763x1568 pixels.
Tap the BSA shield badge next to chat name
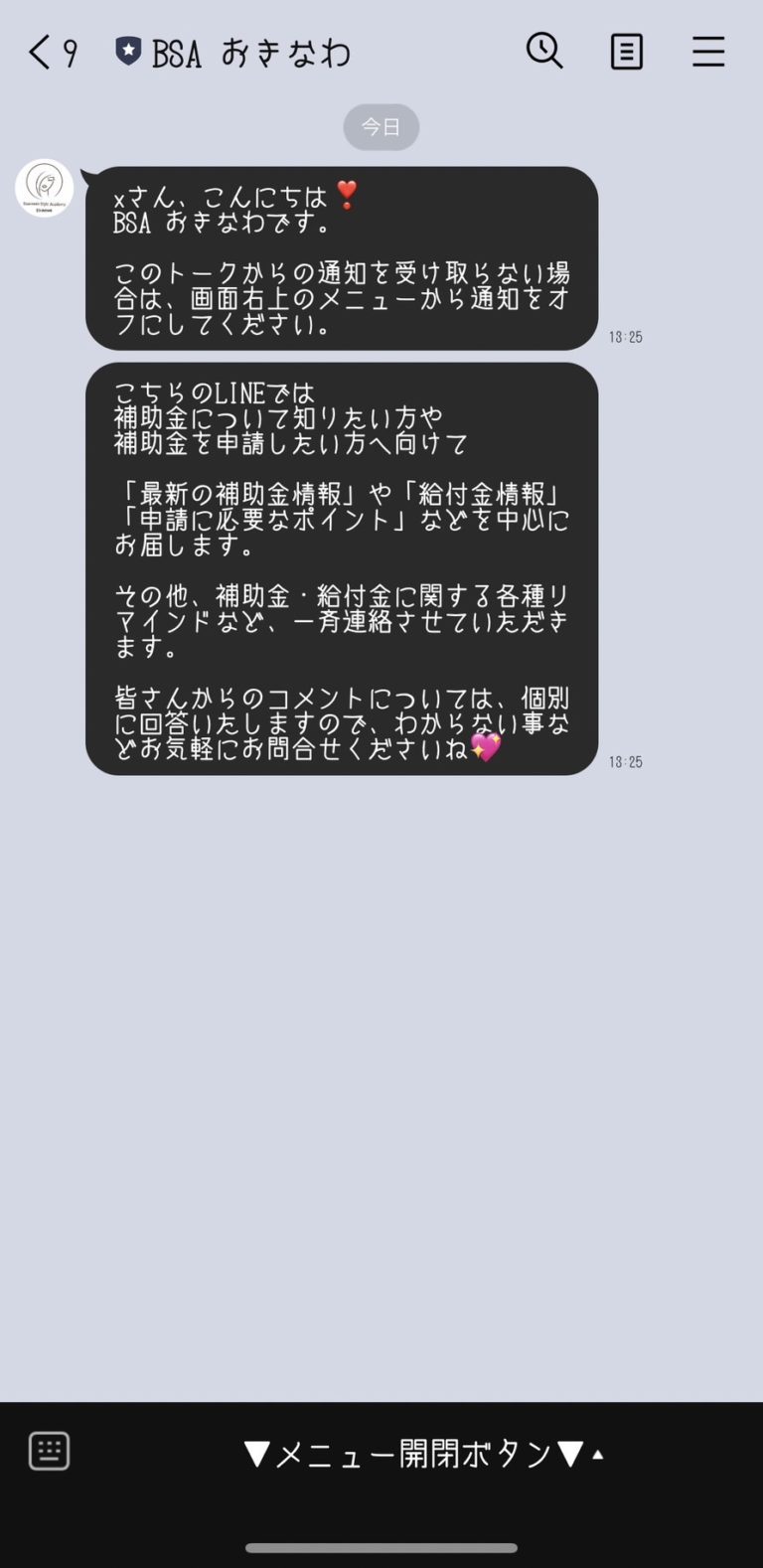tap(127, 52)
